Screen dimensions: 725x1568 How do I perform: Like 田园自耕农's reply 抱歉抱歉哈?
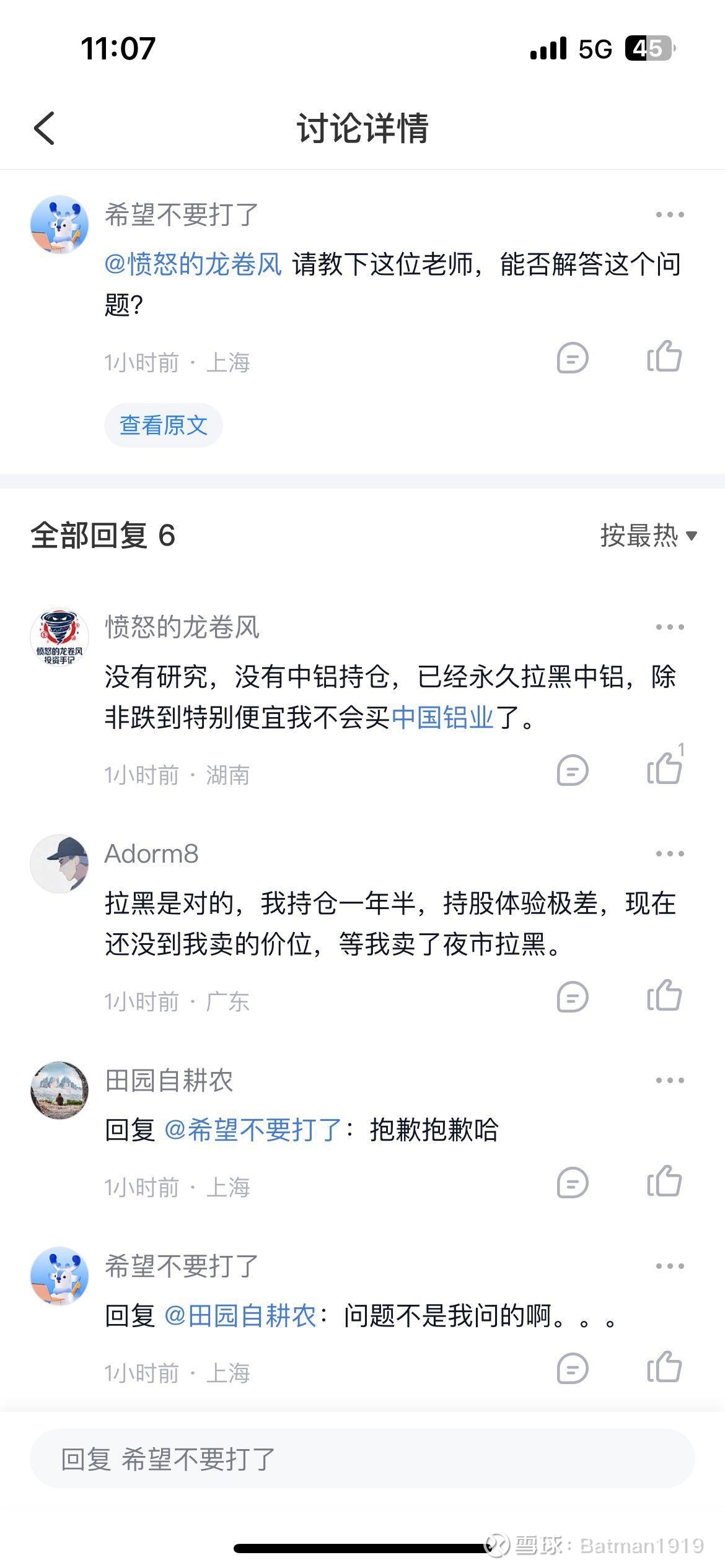(x=664, y=1182)
